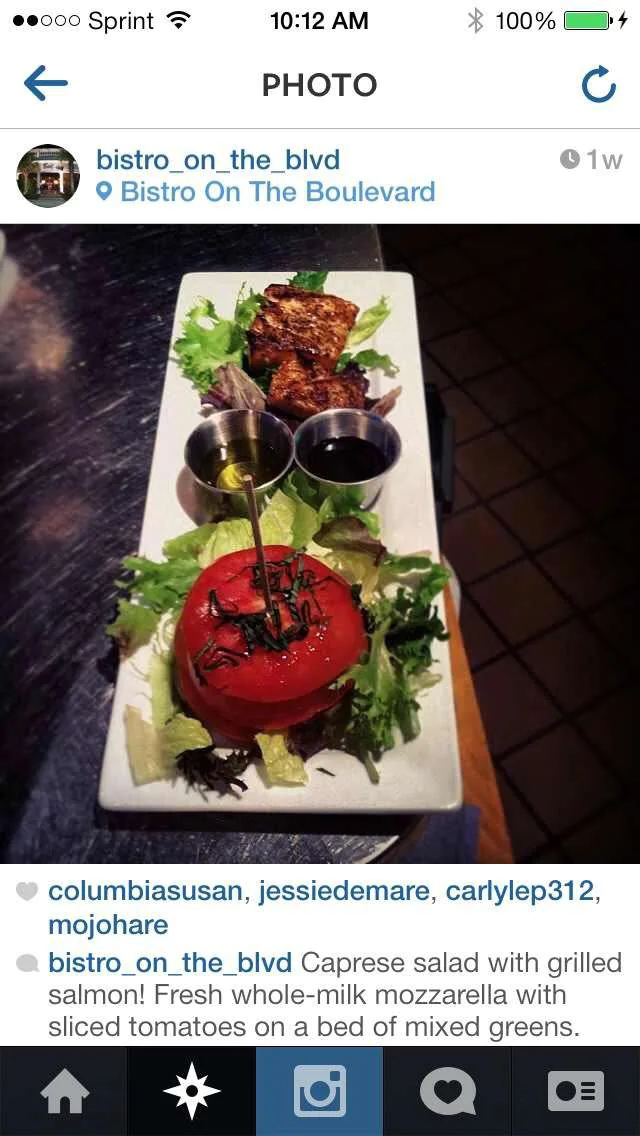Open jessiedemare's profile
640x1136 pixels.
(x=343, y=891)
